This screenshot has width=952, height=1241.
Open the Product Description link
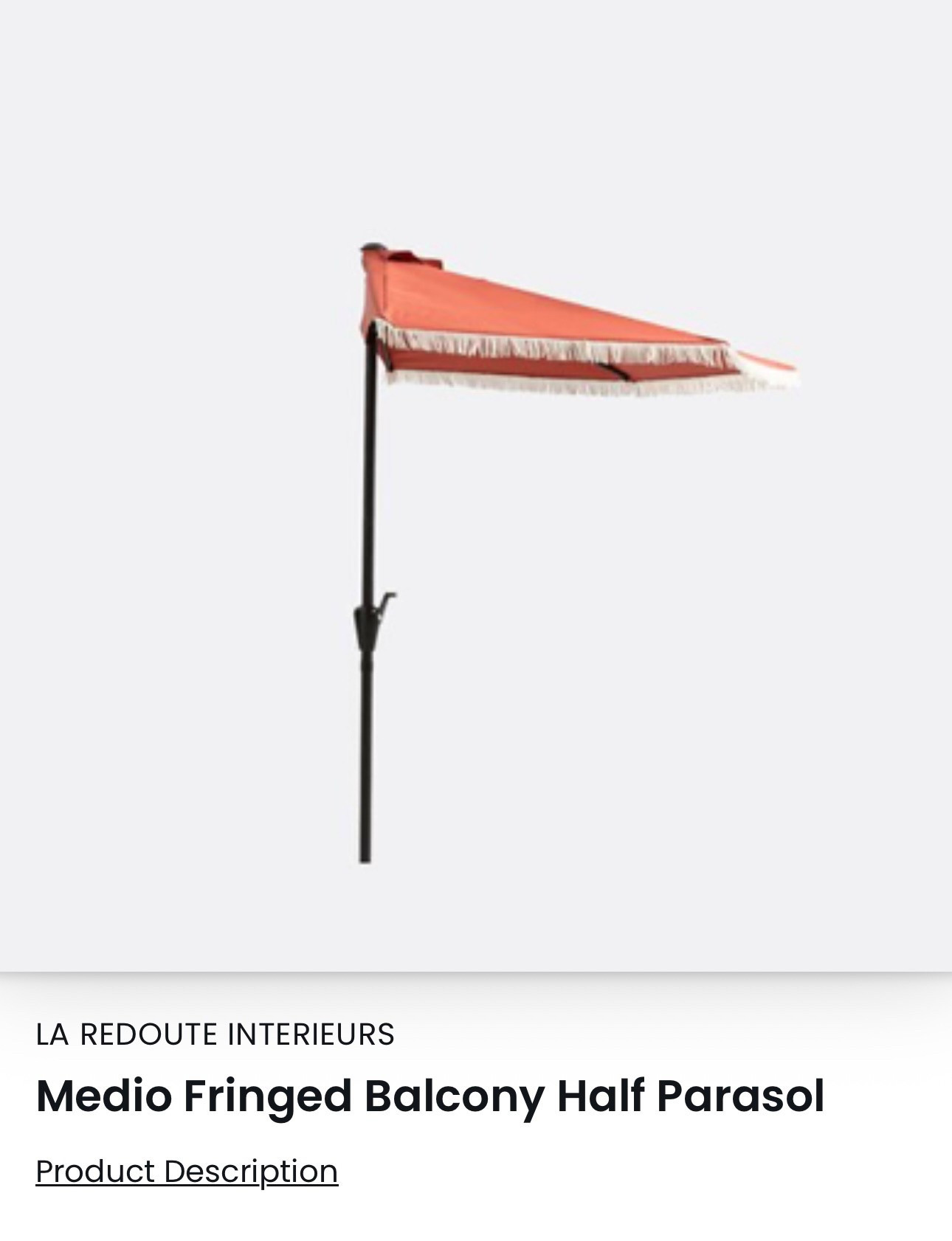tap(187, 1172)
